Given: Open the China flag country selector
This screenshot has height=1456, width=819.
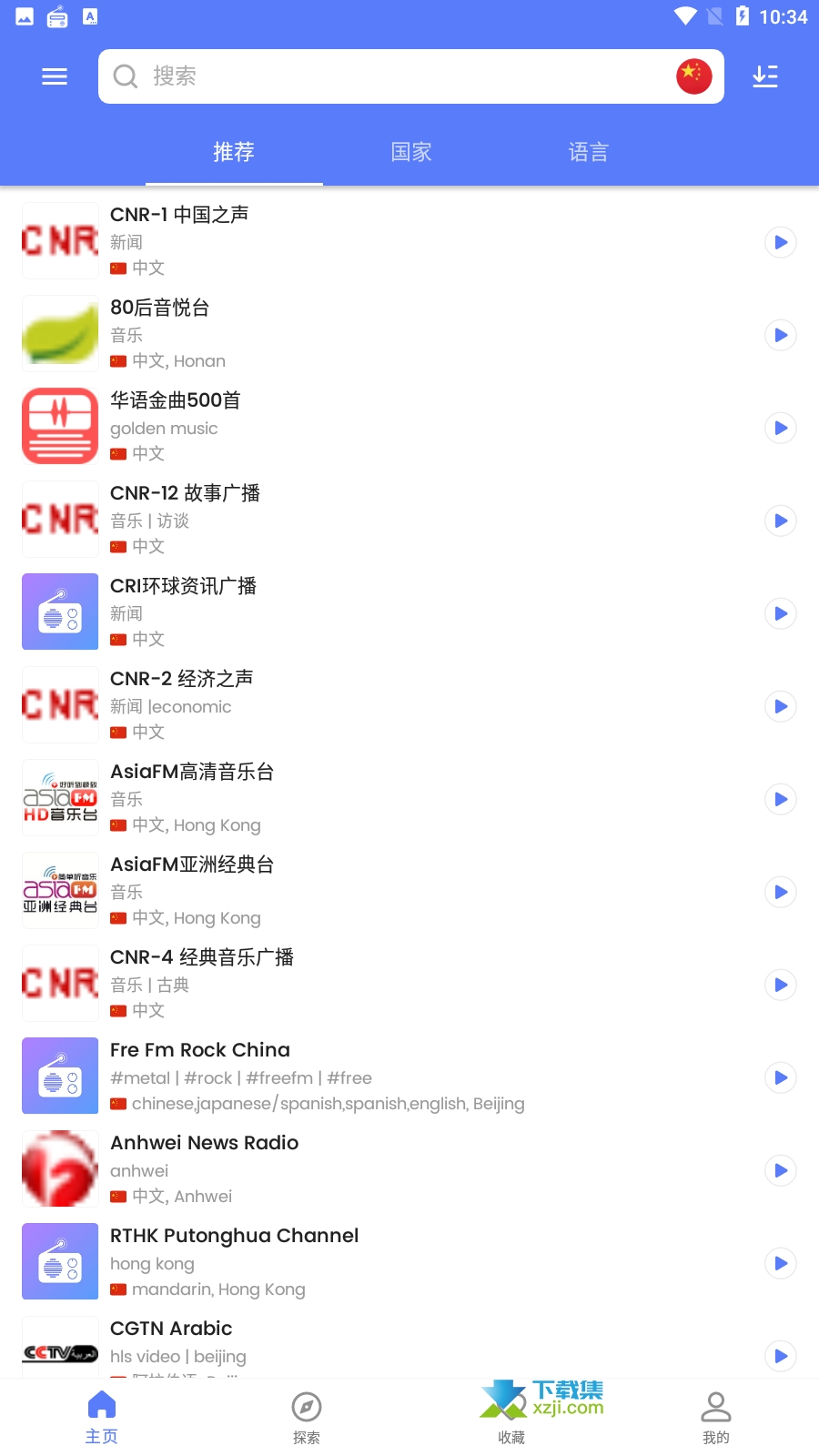Looking at the screenshot, I should (x=693, y=76).
